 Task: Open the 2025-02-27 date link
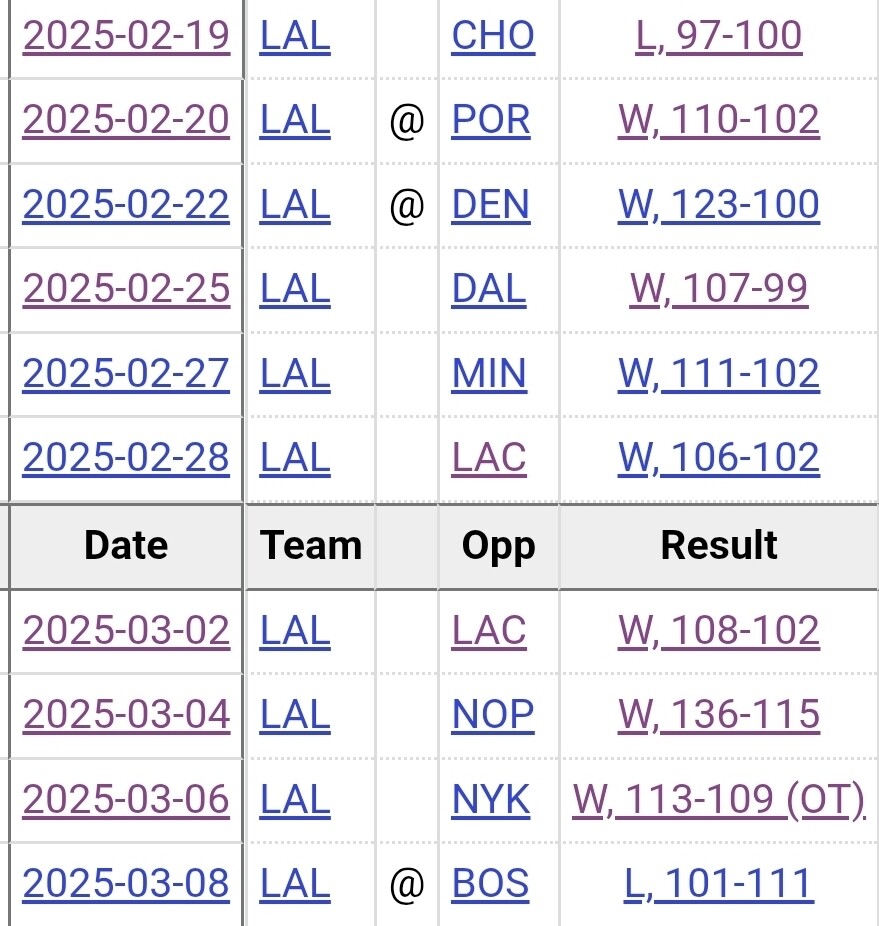click(126, 374)
